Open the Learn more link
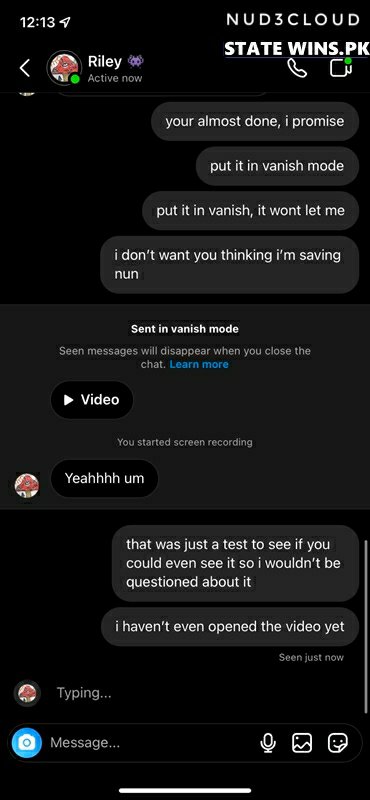The width and height of the screenshot is (370, 800). (199, 364)
